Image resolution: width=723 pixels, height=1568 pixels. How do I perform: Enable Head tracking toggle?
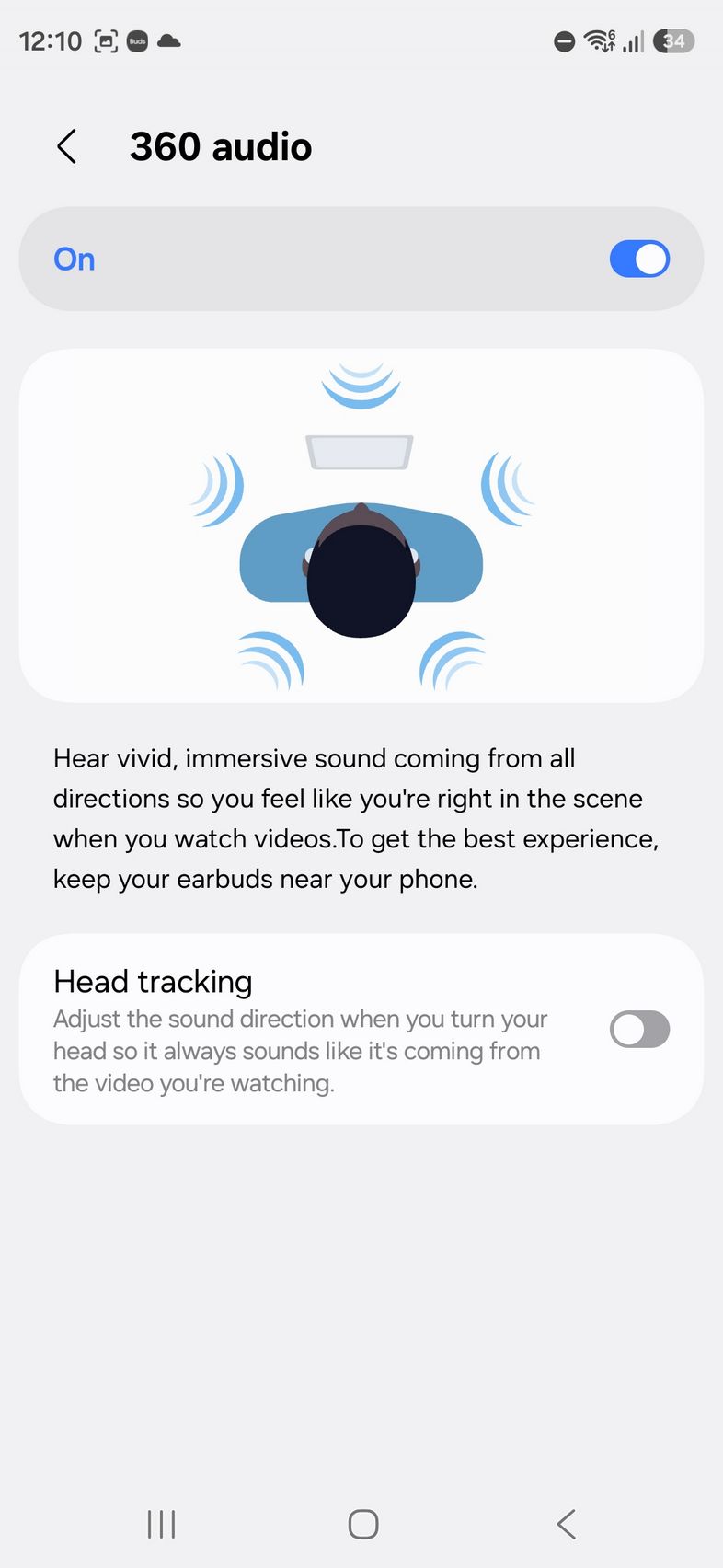(639, 1030)
